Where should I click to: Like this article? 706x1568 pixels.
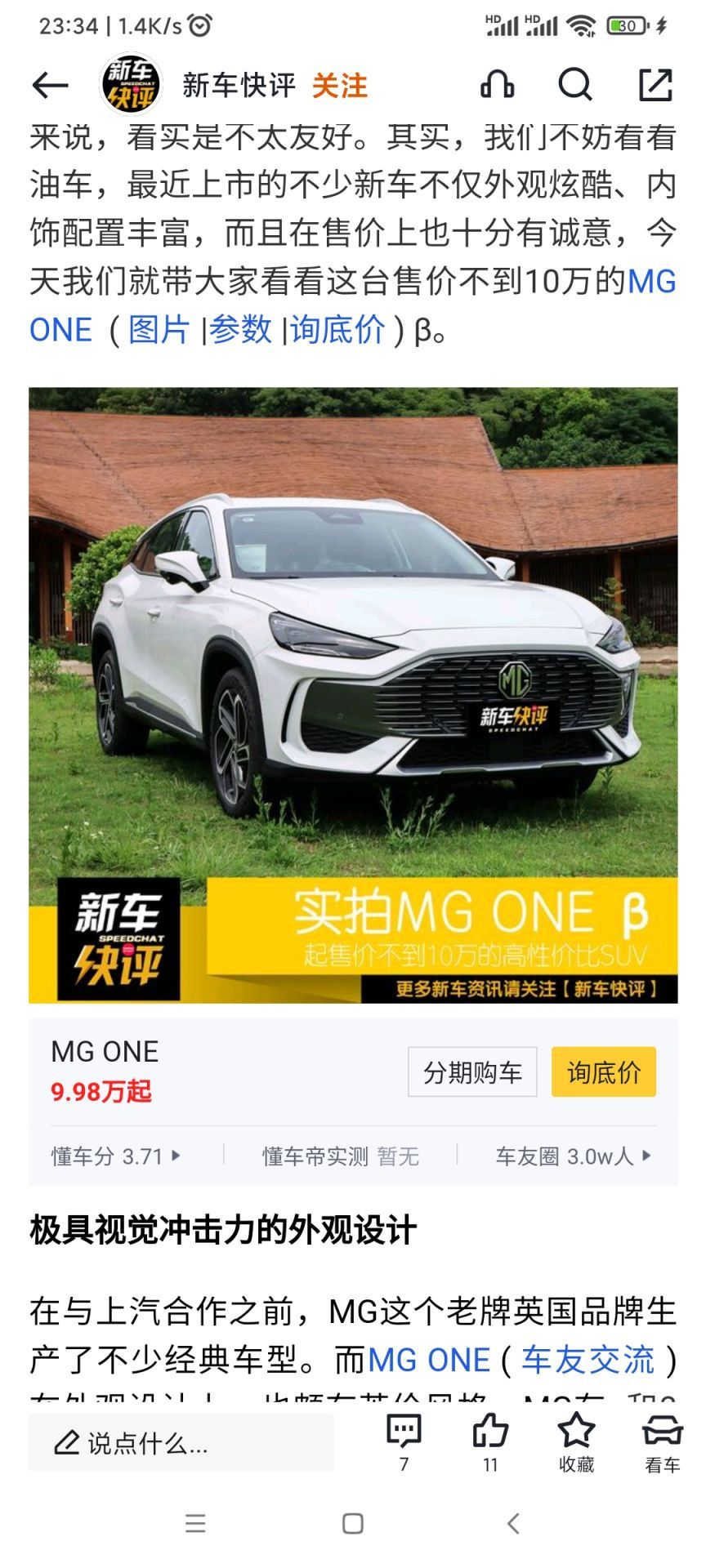pos(490,1443)
